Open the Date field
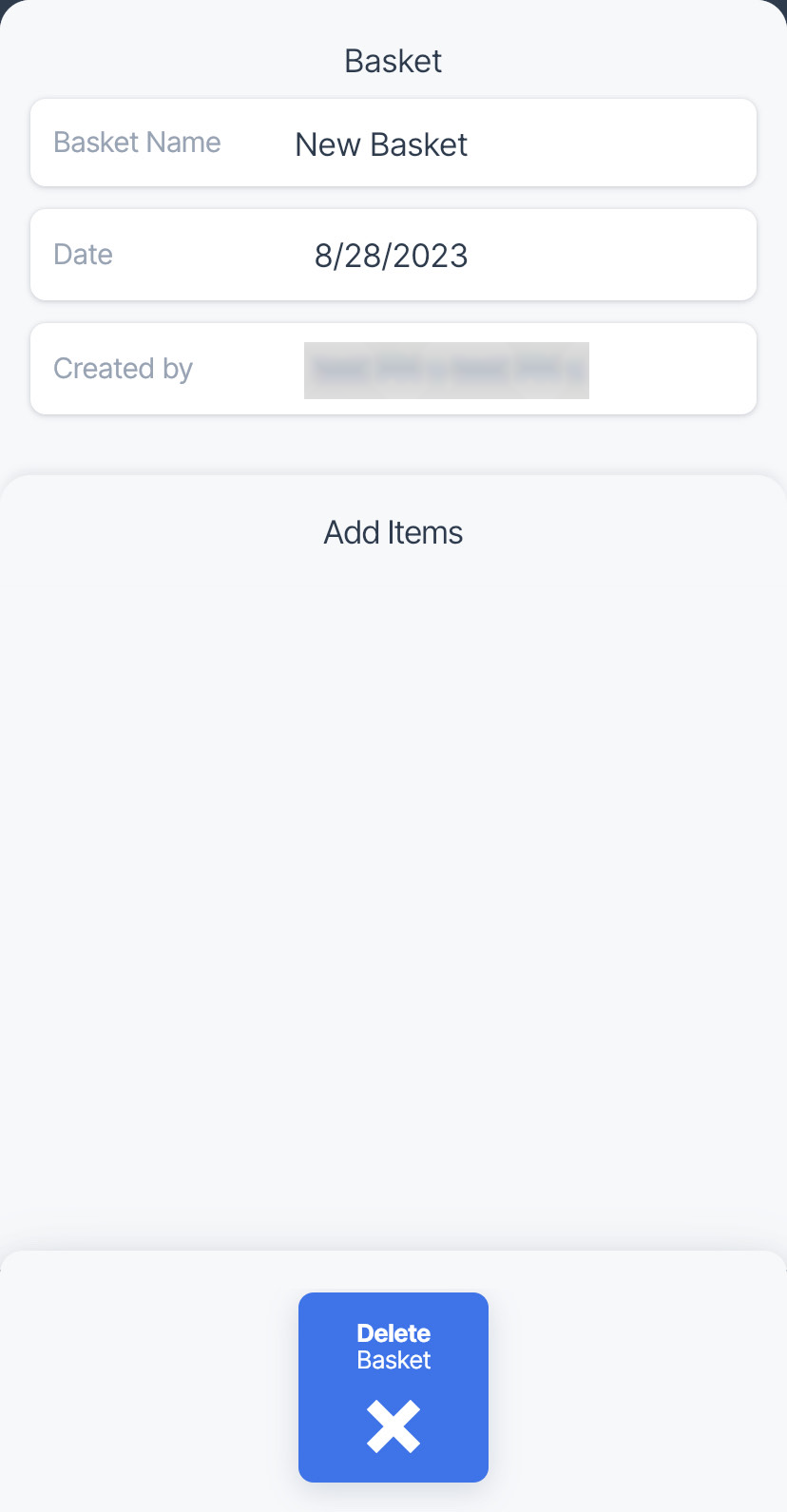The width and height of the screenshot is (787, 1512). (x=393, y=255)
